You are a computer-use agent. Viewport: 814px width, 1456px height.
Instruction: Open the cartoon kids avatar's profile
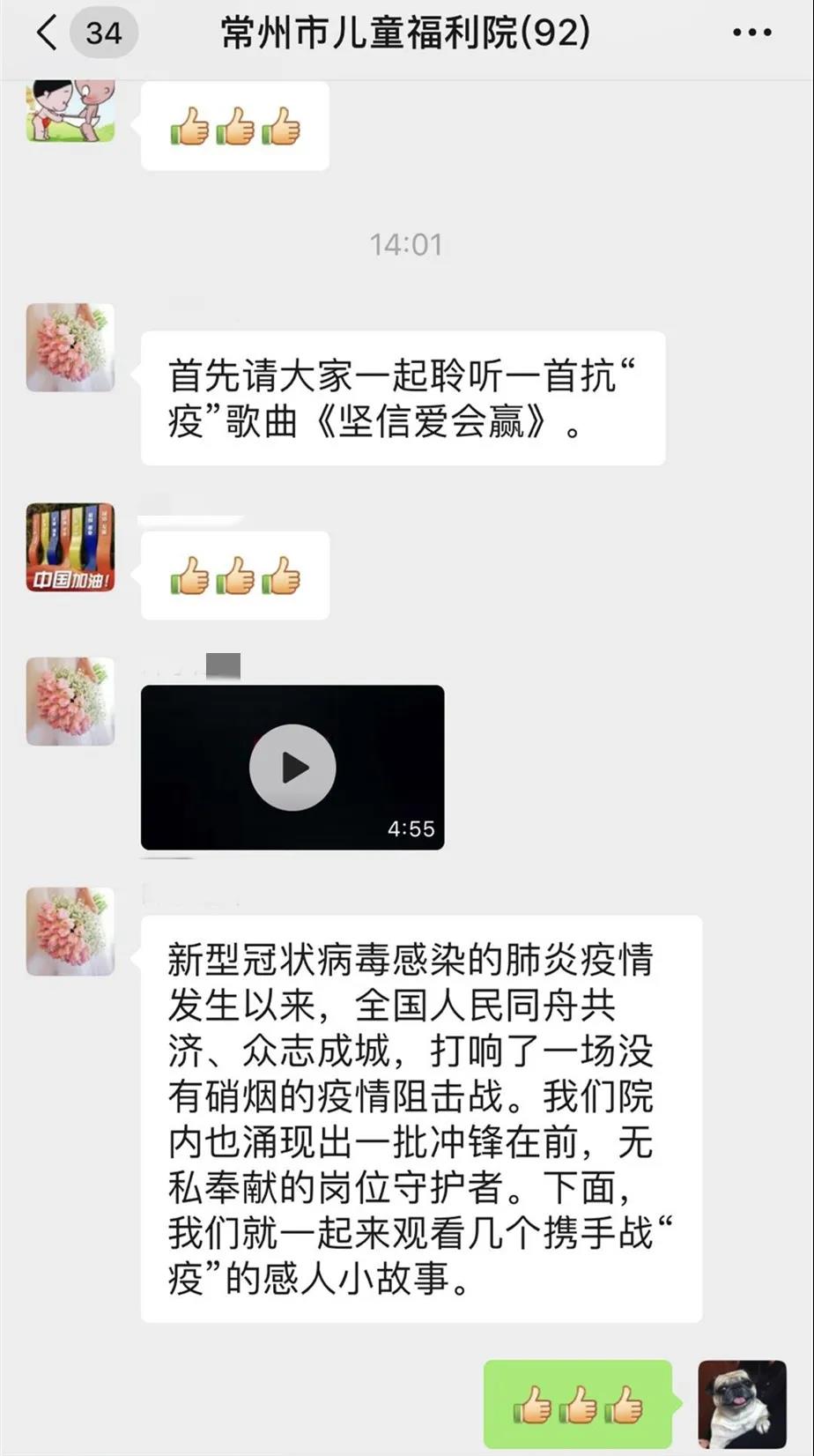70,111
